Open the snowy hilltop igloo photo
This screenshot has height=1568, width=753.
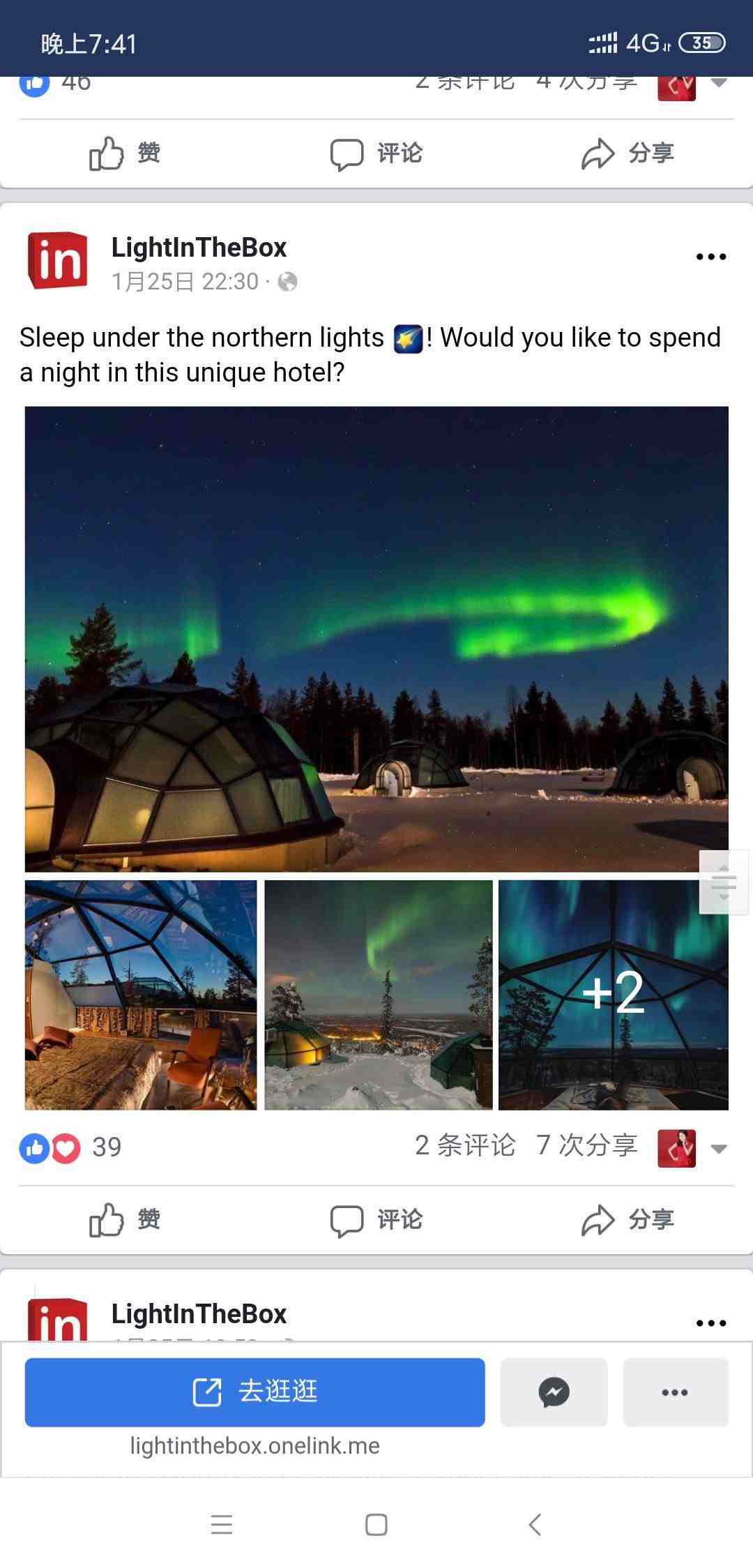coord(379,995)
